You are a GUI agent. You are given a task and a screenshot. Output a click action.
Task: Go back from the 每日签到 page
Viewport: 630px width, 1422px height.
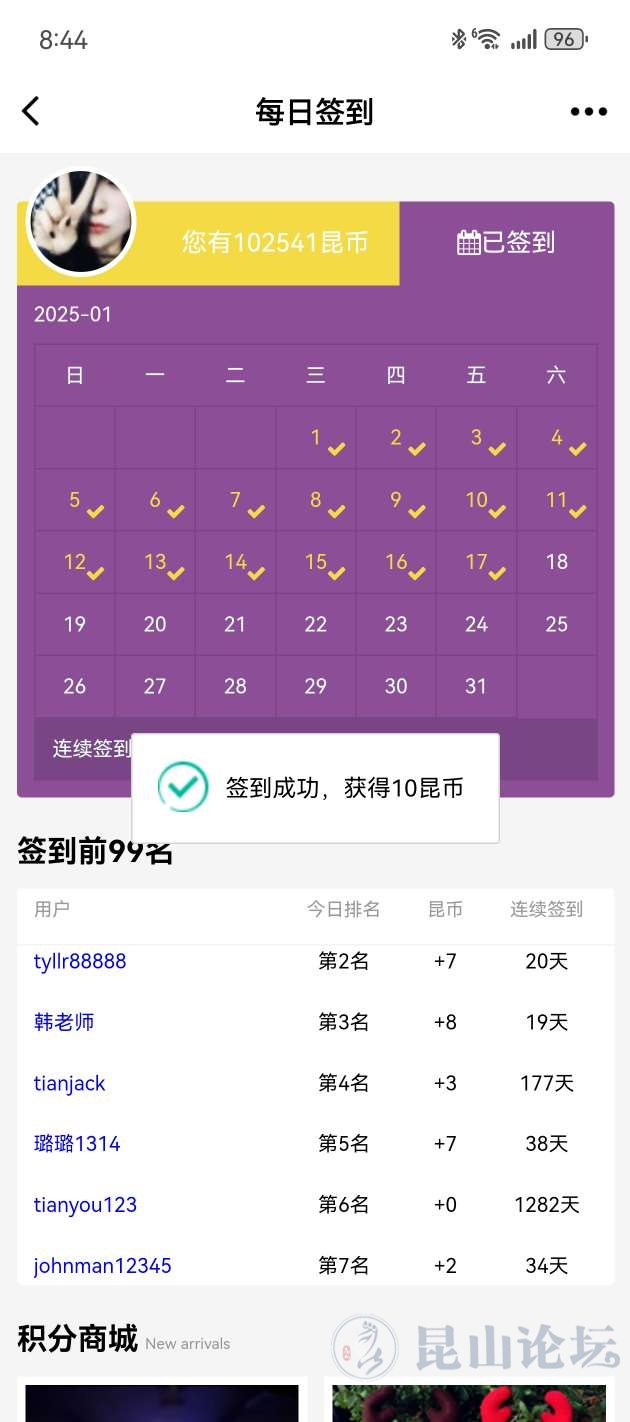point(32,111)
